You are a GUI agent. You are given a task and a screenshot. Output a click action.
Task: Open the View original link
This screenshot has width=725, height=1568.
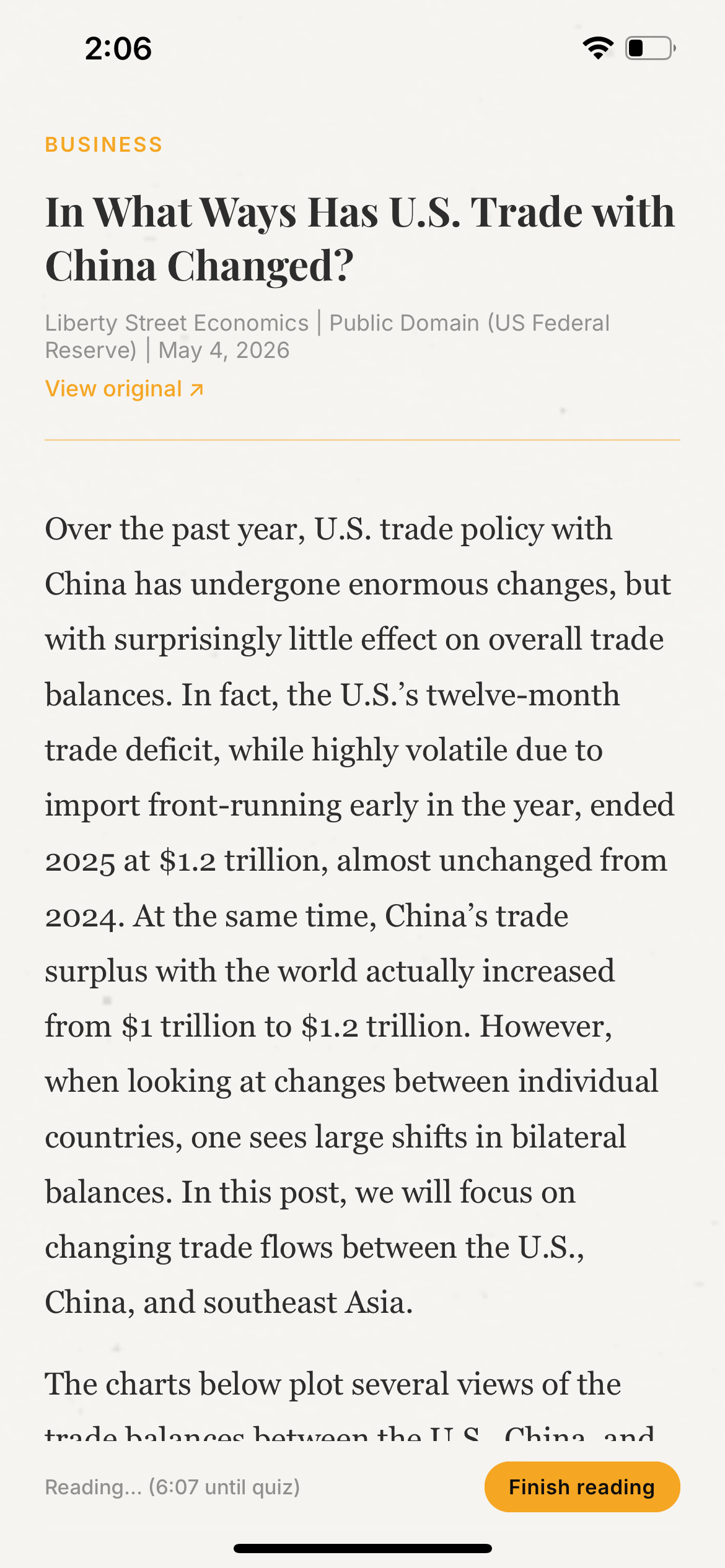(125, 389)
